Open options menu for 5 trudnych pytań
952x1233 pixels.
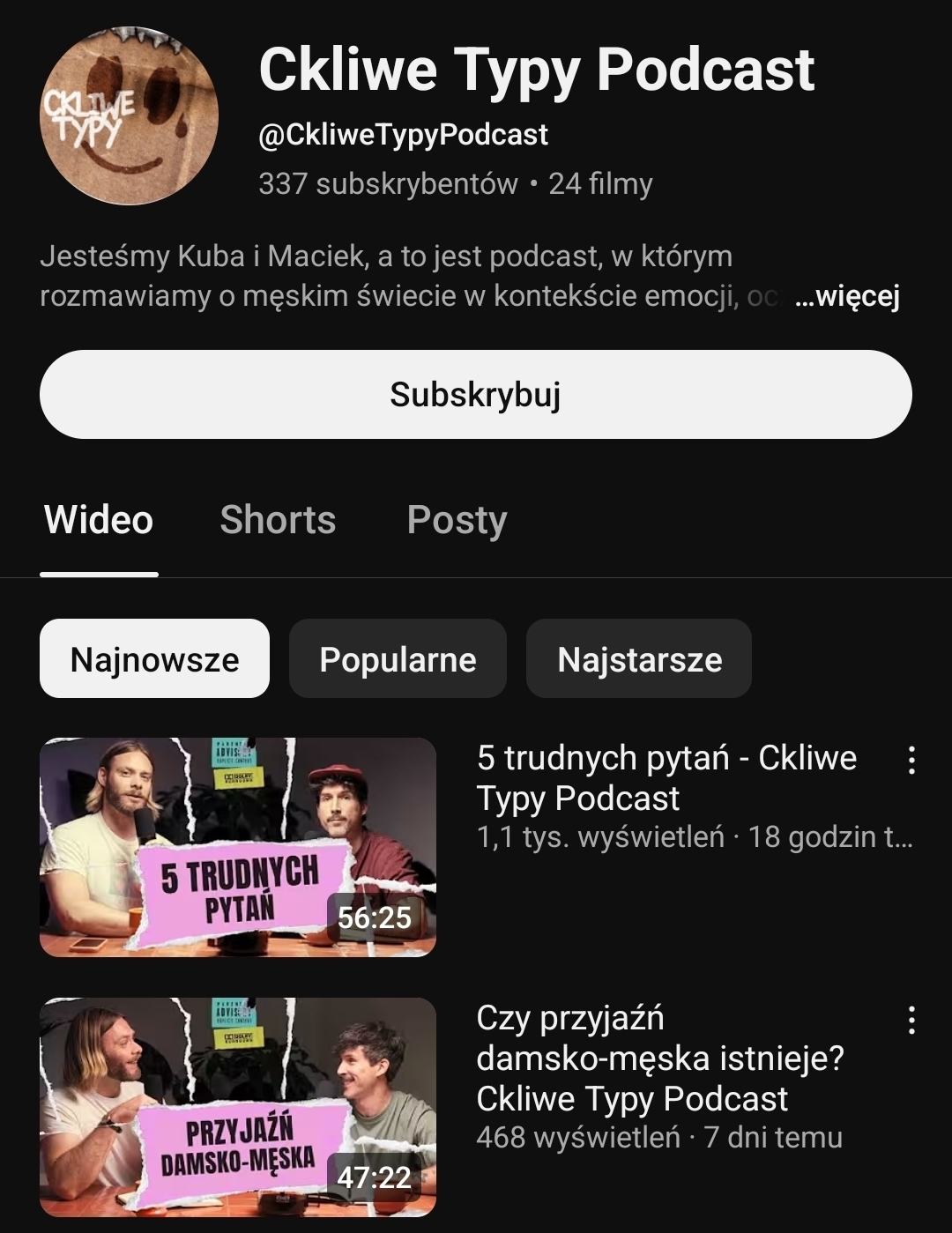(x=911, y=760)
